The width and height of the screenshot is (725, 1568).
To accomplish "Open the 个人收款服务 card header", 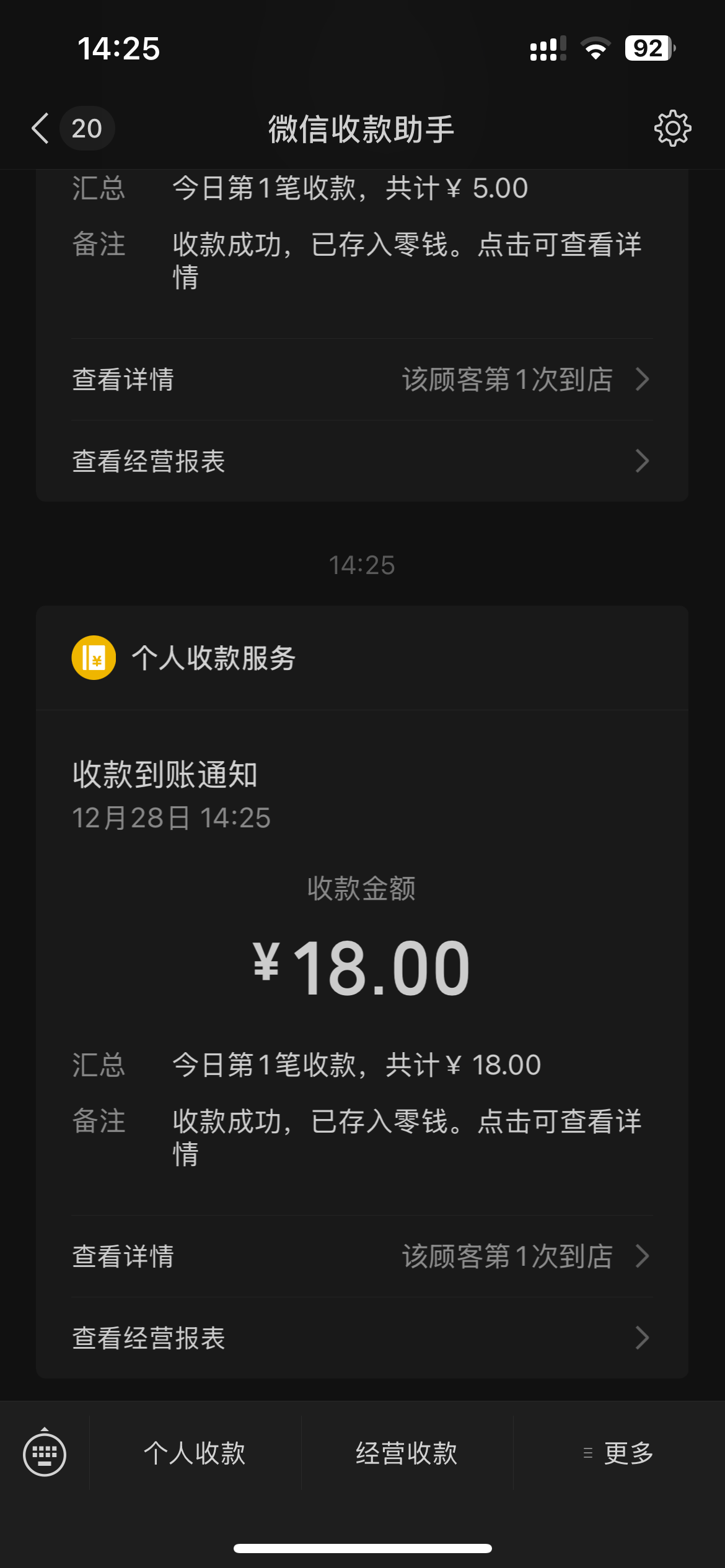I will tap(362, 658).
